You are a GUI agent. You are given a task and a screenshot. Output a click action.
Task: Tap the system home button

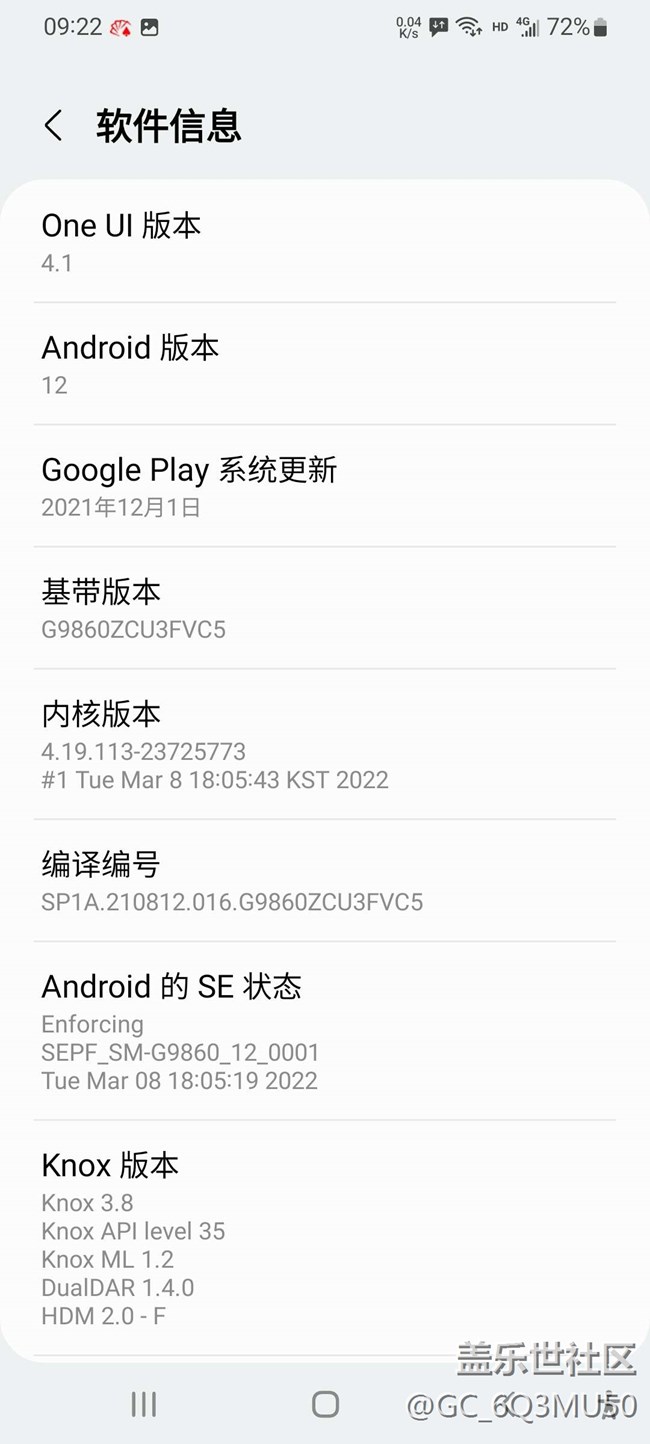click(325, 1404)
